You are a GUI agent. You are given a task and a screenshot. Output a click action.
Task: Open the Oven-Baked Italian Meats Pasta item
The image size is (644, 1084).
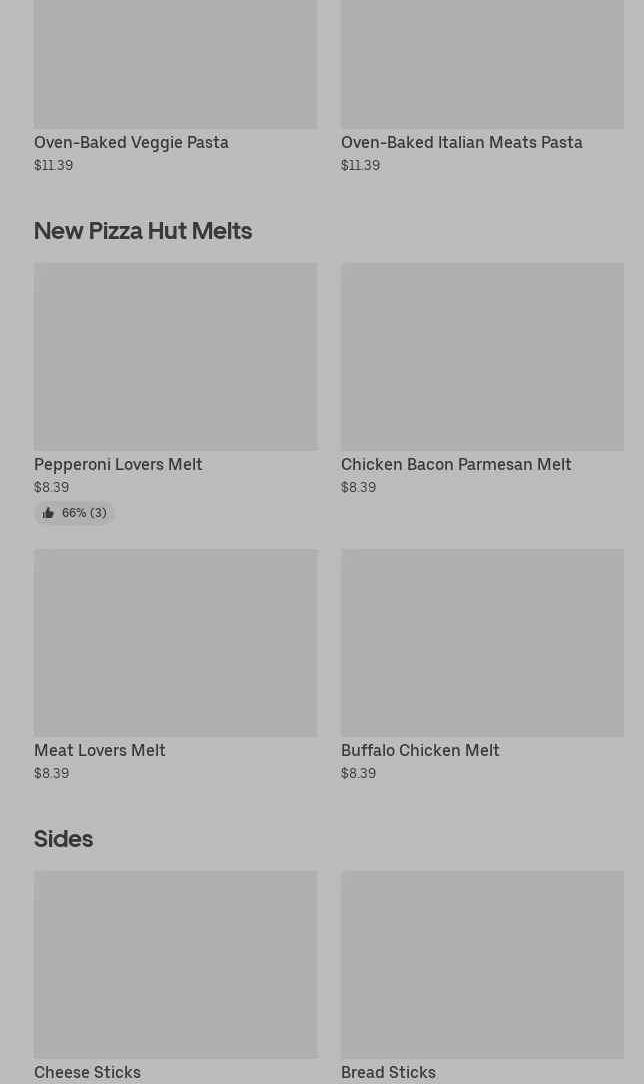coord(482,86)
